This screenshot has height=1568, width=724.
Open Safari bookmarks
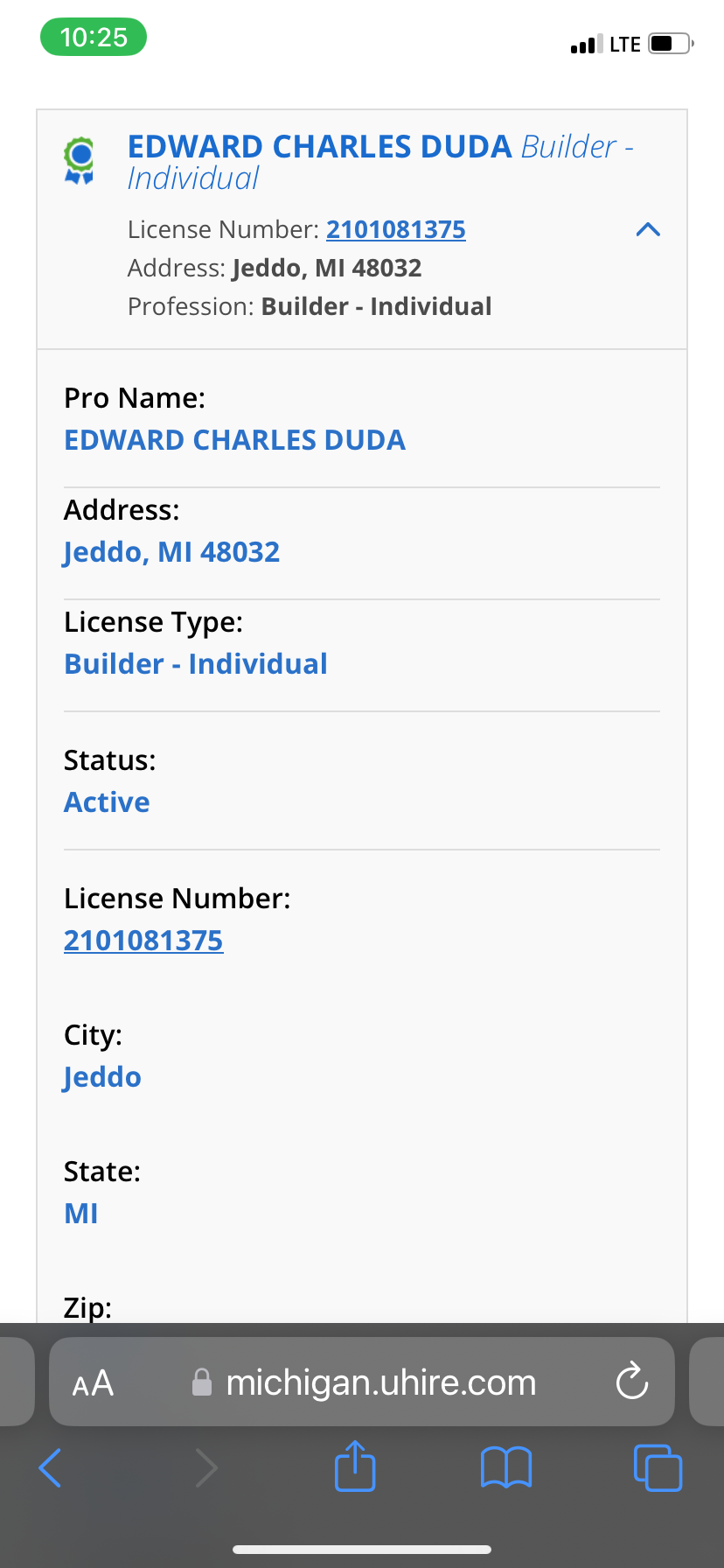pyautogui.click(x=505, y=1467)
